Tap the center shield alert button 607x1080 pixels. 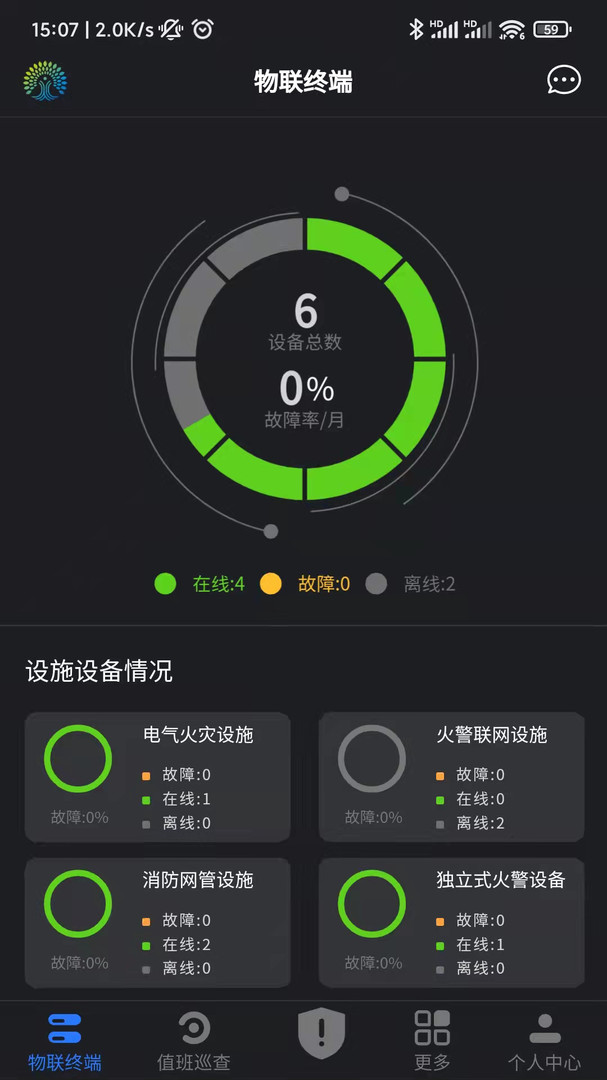tap(321, 1034)
